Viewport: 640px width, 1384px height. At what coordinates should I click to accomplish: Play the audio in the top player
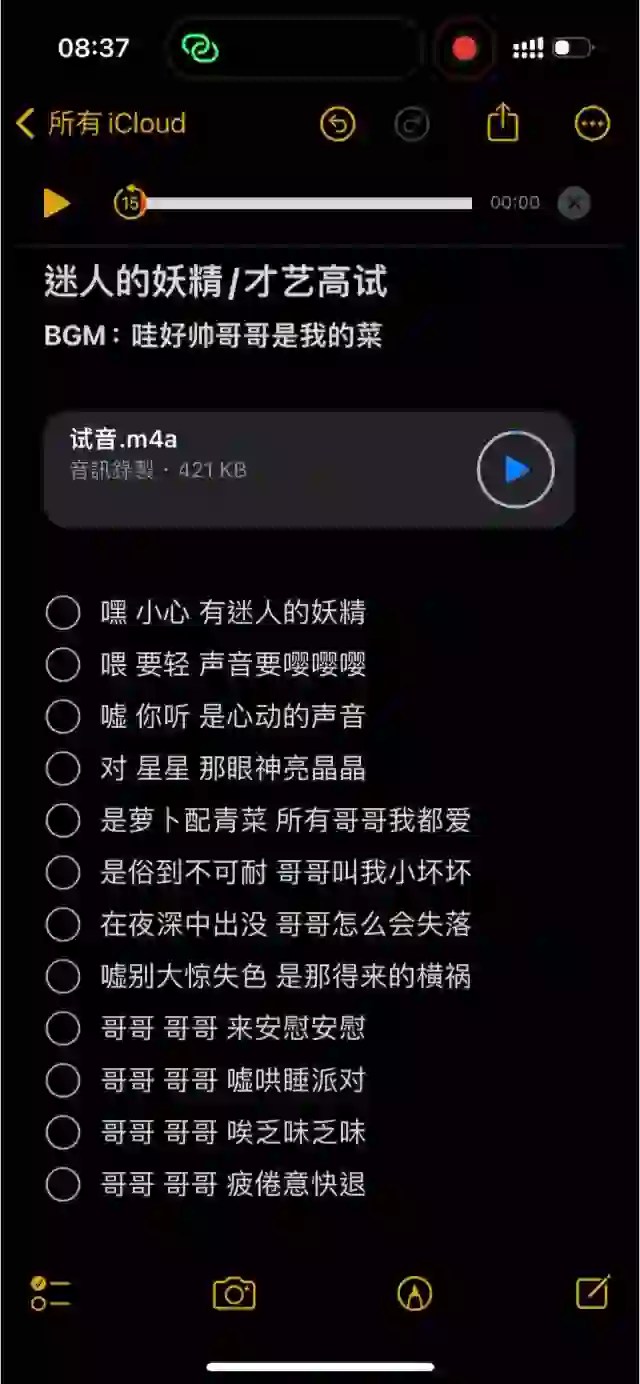tap(57, 203)
